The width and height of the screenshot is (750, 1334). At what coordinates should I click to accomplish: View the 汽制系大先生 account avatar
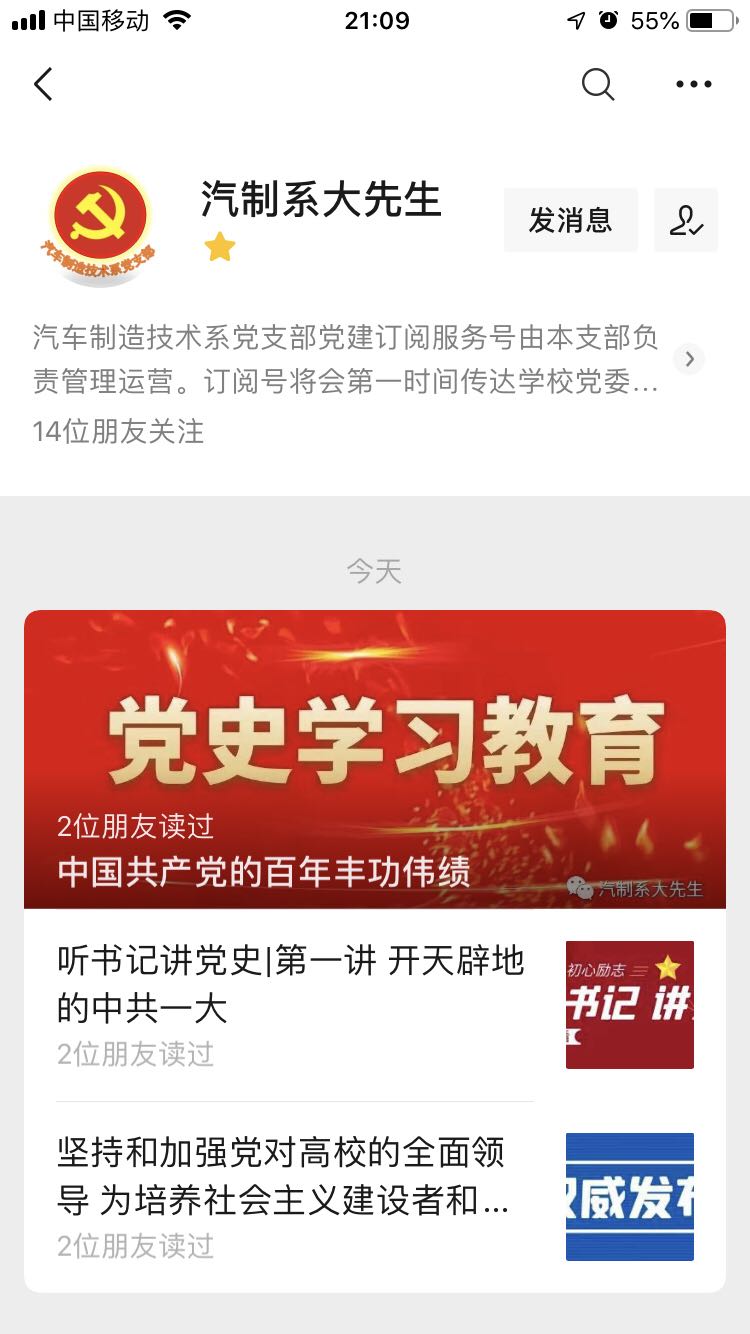point(100,222)
